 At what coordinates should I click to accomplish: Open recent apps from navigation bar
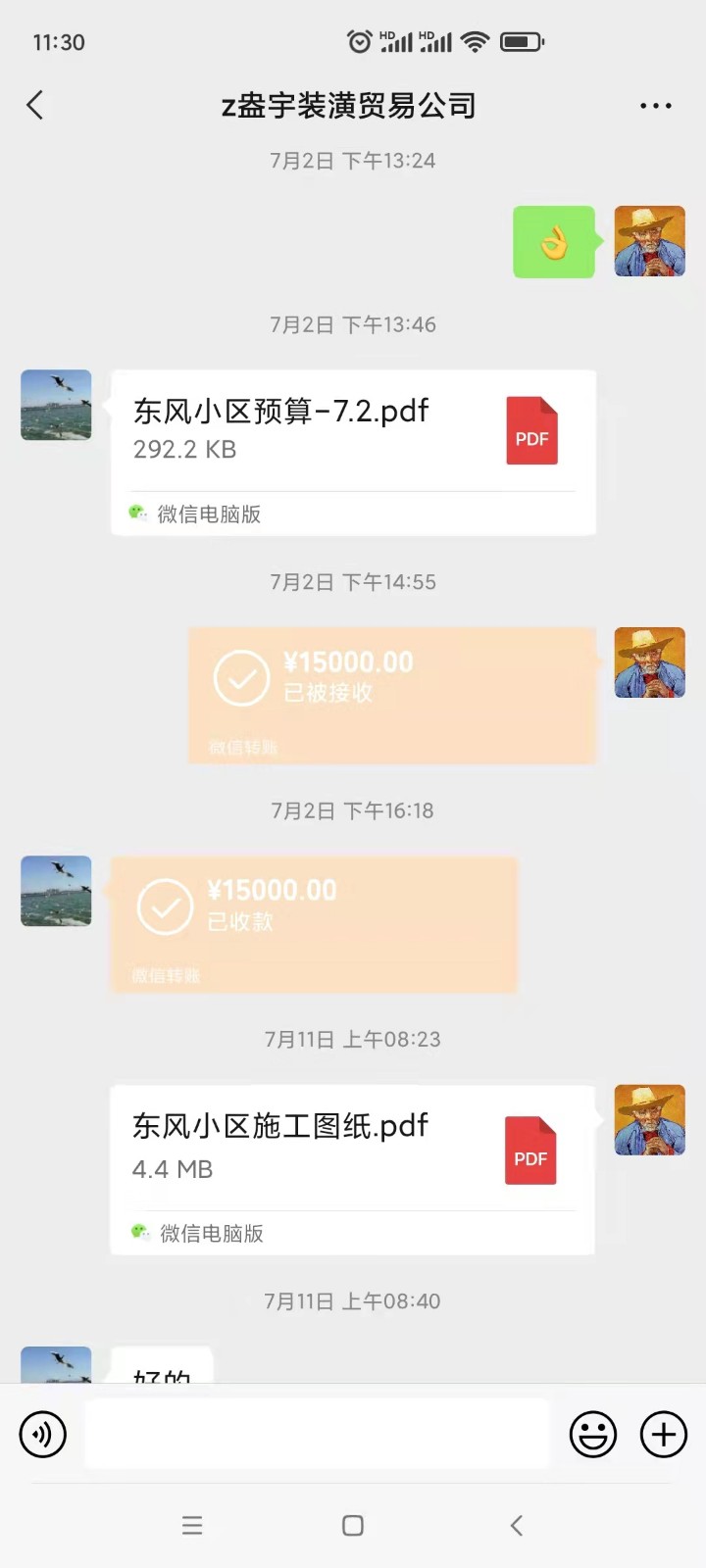192,1525
